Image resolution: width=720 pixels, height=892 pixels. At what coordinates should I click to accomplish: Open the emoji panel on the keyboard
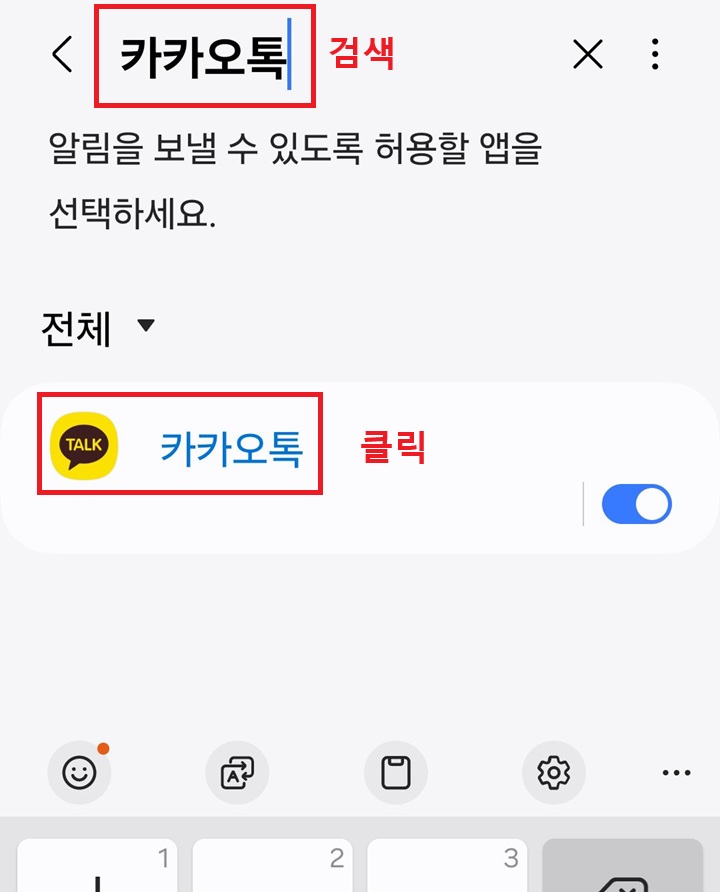point(80,773)
